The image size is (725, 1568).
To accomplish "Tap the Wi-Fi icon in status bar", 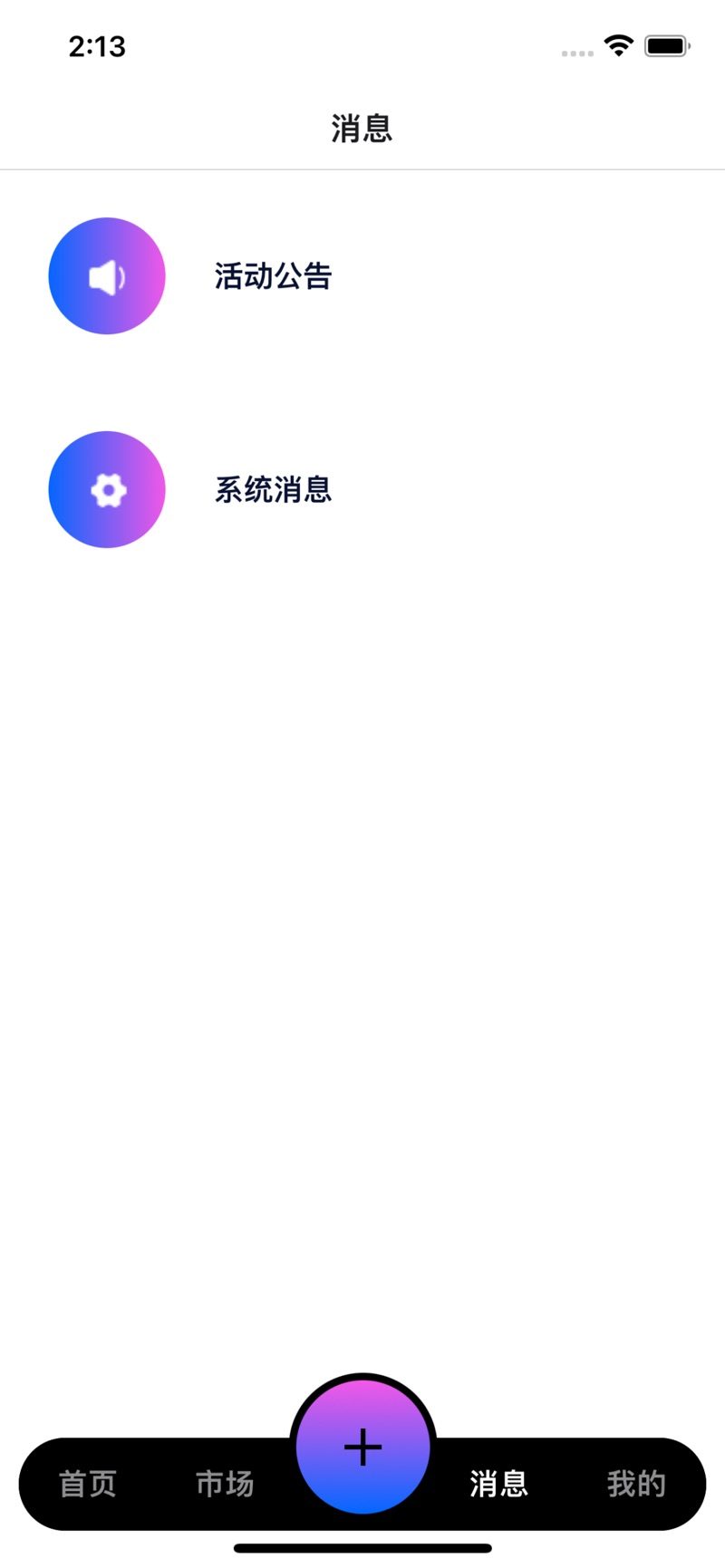I will point(619,46).
